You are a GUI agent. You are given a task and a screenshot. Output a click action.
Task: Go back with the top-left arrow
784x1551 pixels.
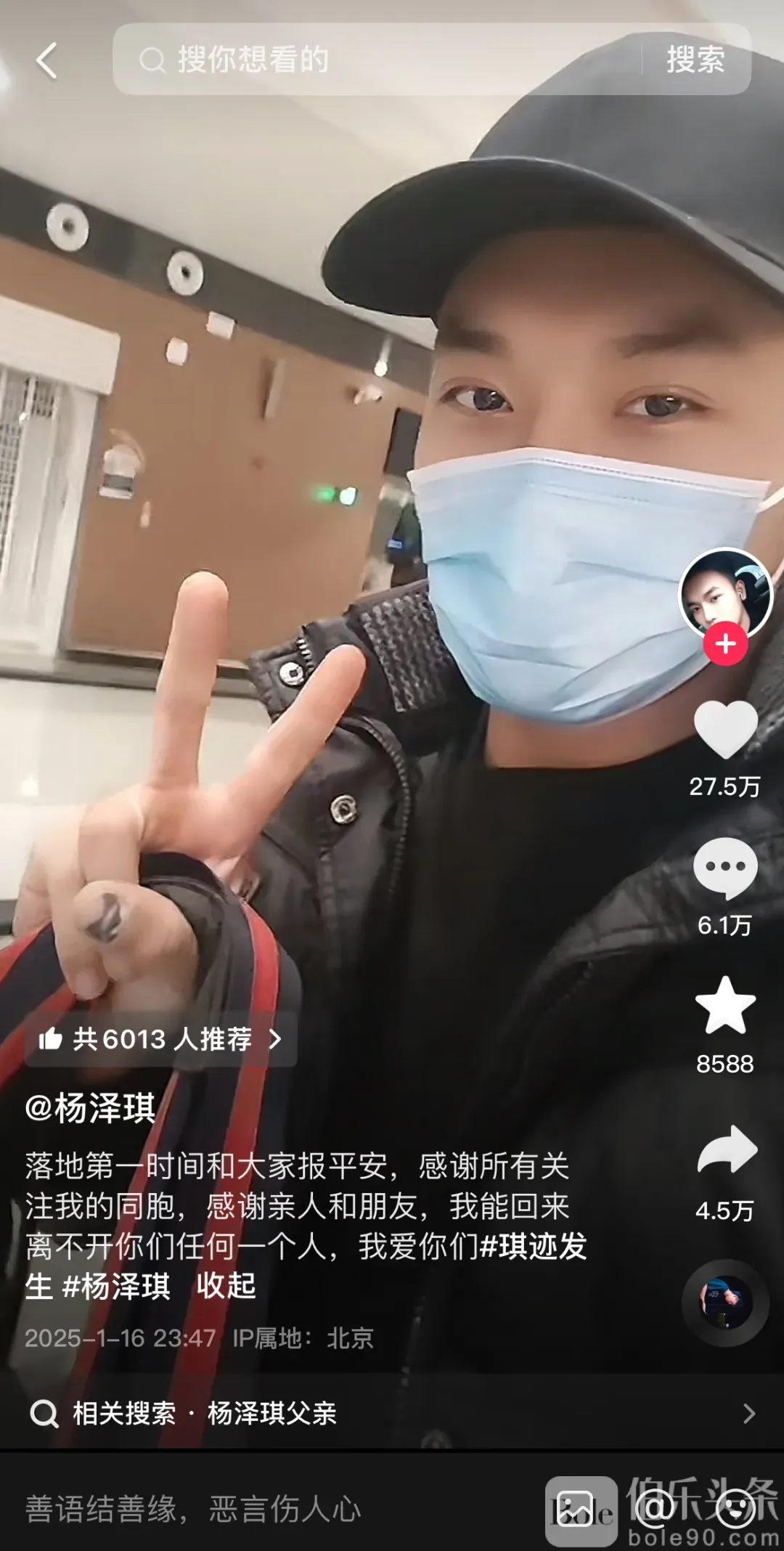[x=47, y=60]
